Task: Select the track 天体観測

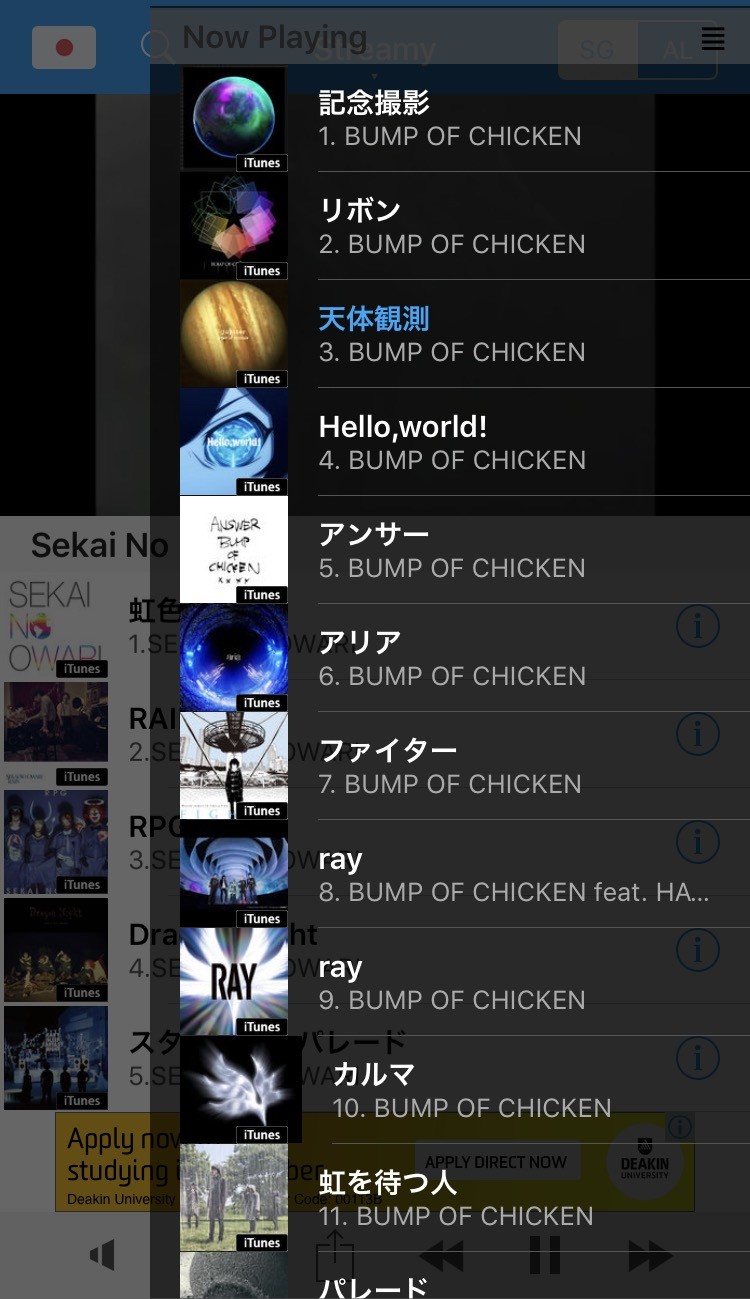Action: click(x=450, y=335)
